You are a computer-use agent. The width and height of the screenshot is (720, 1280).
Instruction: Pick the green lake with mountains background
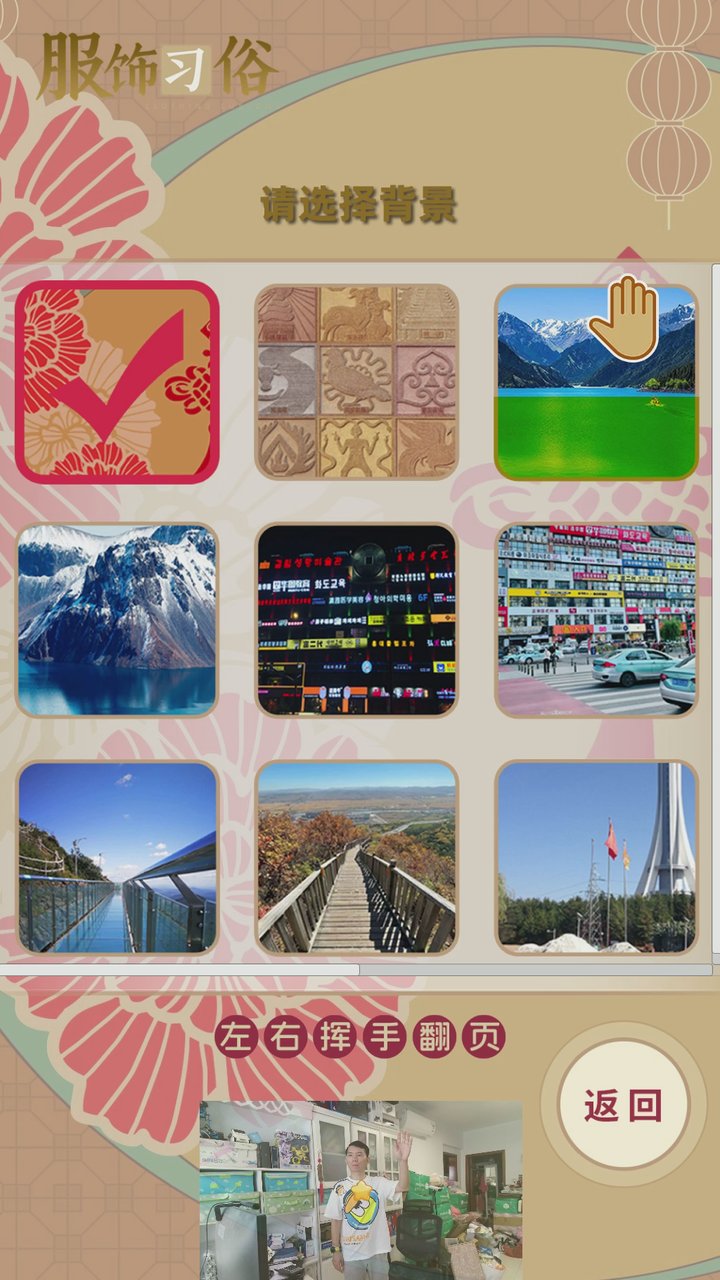[x=597, y=382]
